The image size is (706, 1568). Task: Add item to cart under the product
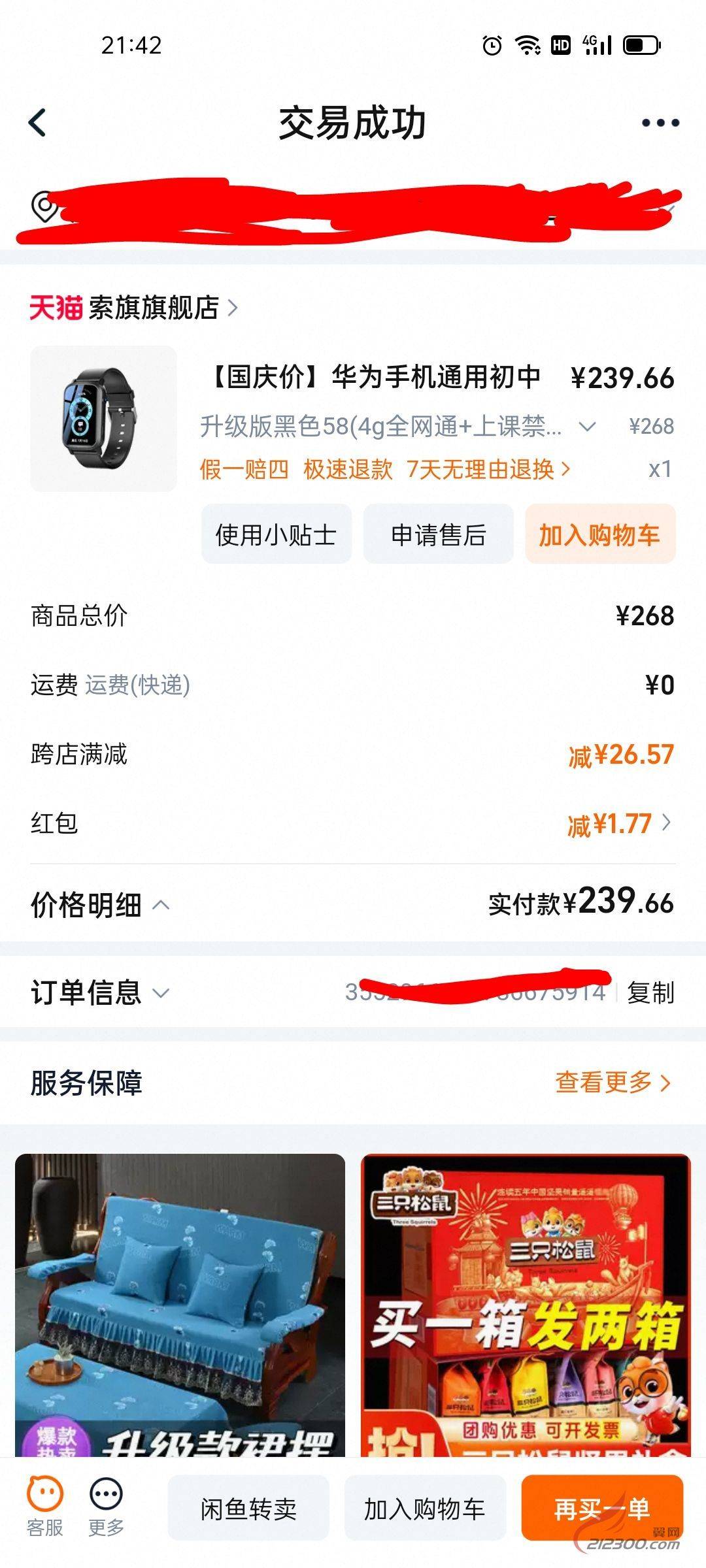(x=599, y=534)
